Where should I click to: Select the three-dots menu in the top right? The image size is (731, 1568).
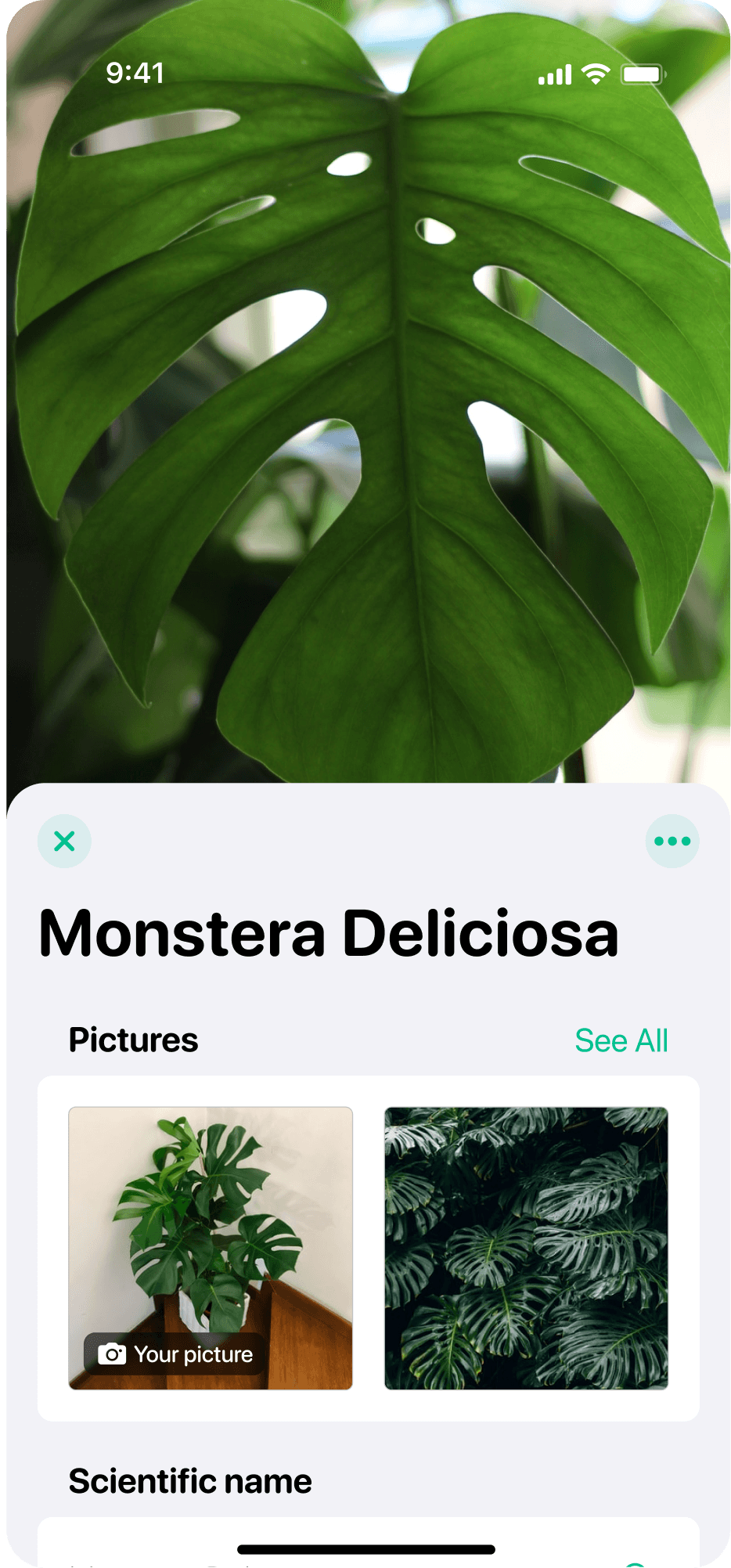[x=672, y=841]
